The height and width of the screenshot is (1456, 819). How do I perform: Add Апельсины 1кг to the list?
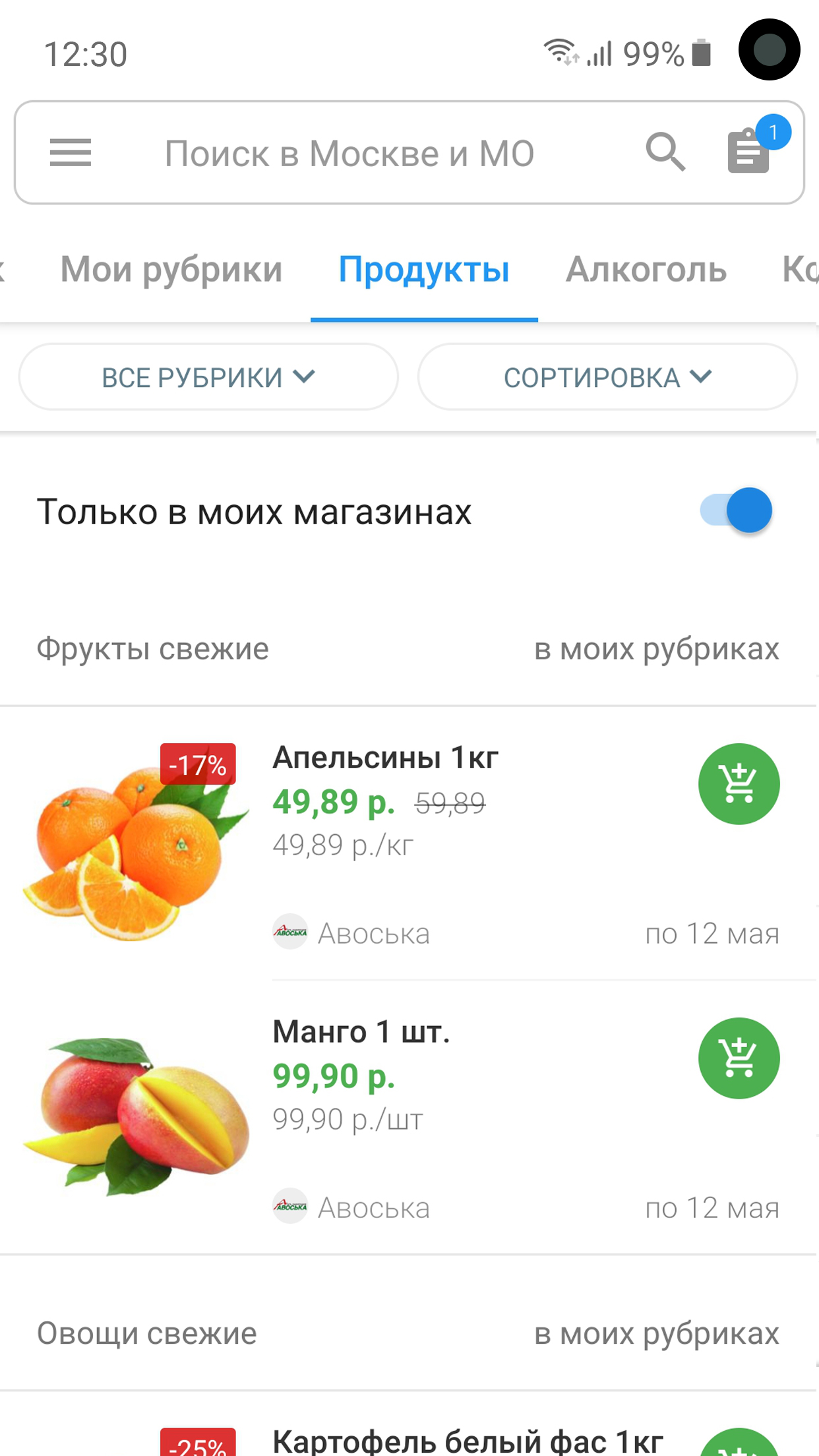click(x=739, y=784)
